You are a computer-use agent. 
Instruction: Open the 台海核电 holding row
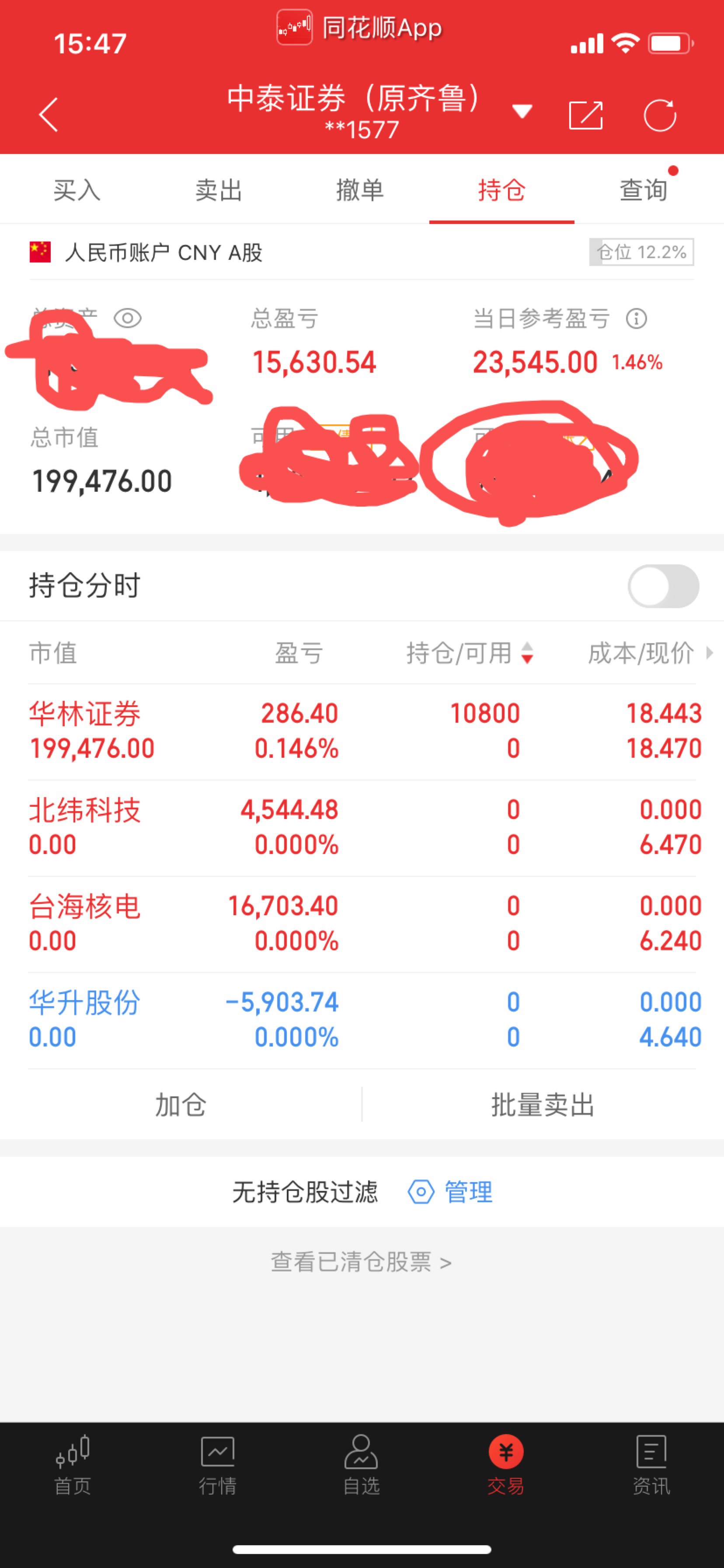pyautogui.click(x=362, y=924)
